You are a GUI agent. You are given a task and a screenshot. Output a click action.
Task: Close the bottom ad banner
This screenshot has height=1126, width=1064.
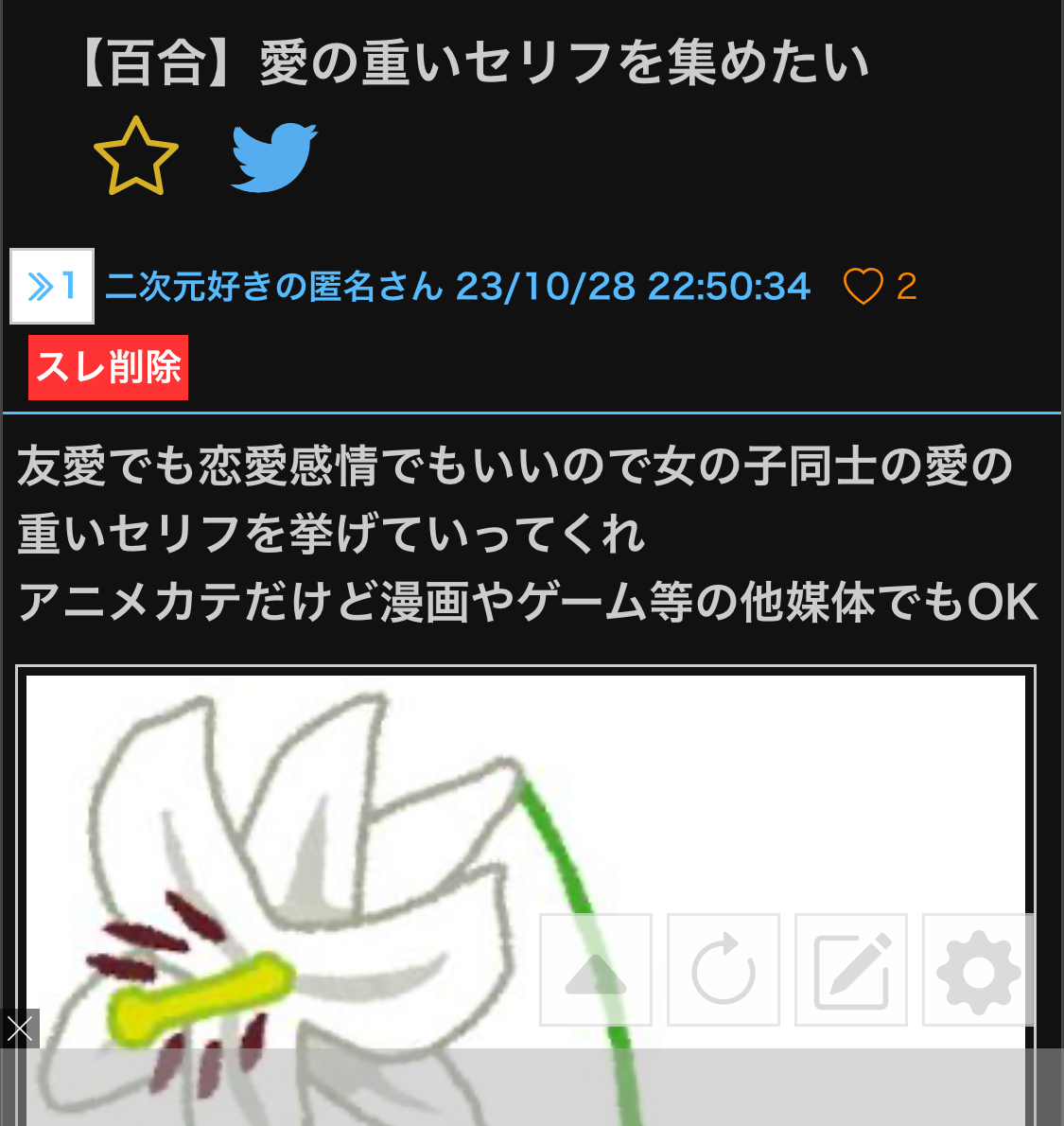(x=20, y=1029)
